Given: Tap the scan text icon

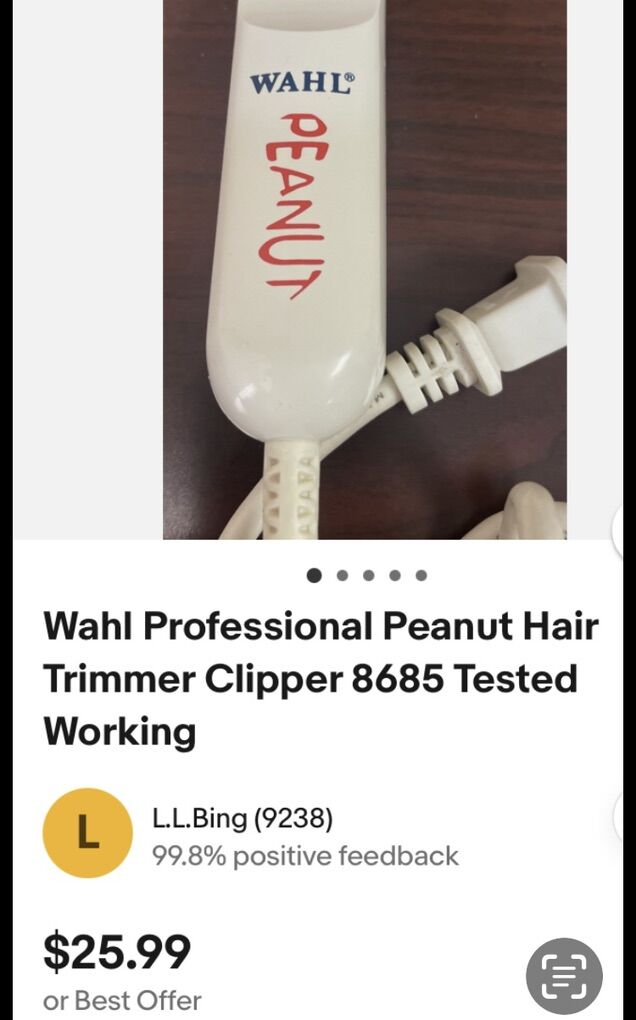Looking at the screenshot, I should (564, 976).
